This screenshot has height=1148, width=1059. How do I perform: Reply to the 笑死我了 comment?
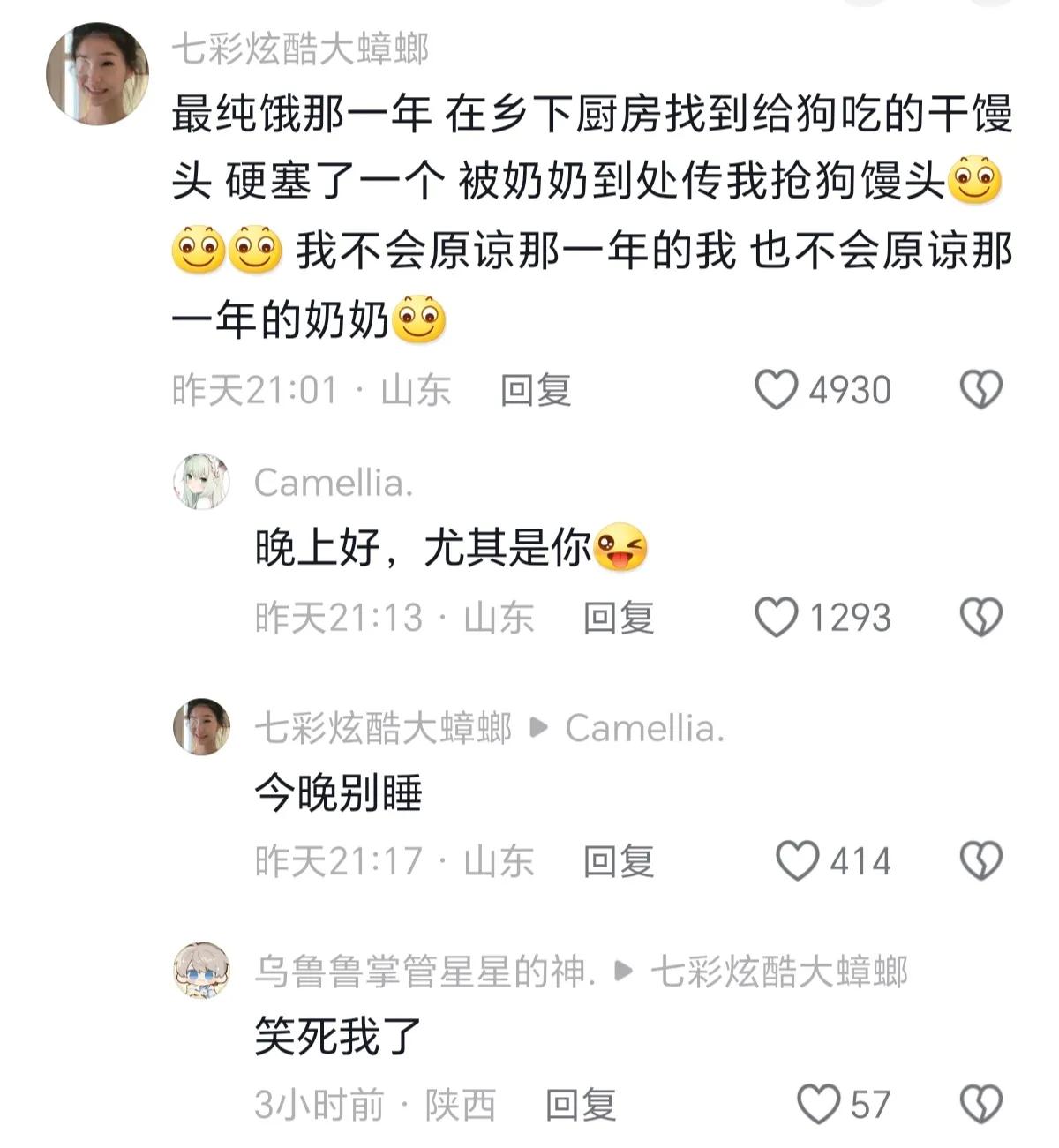pyautogui.click(x=580, y=1105)
